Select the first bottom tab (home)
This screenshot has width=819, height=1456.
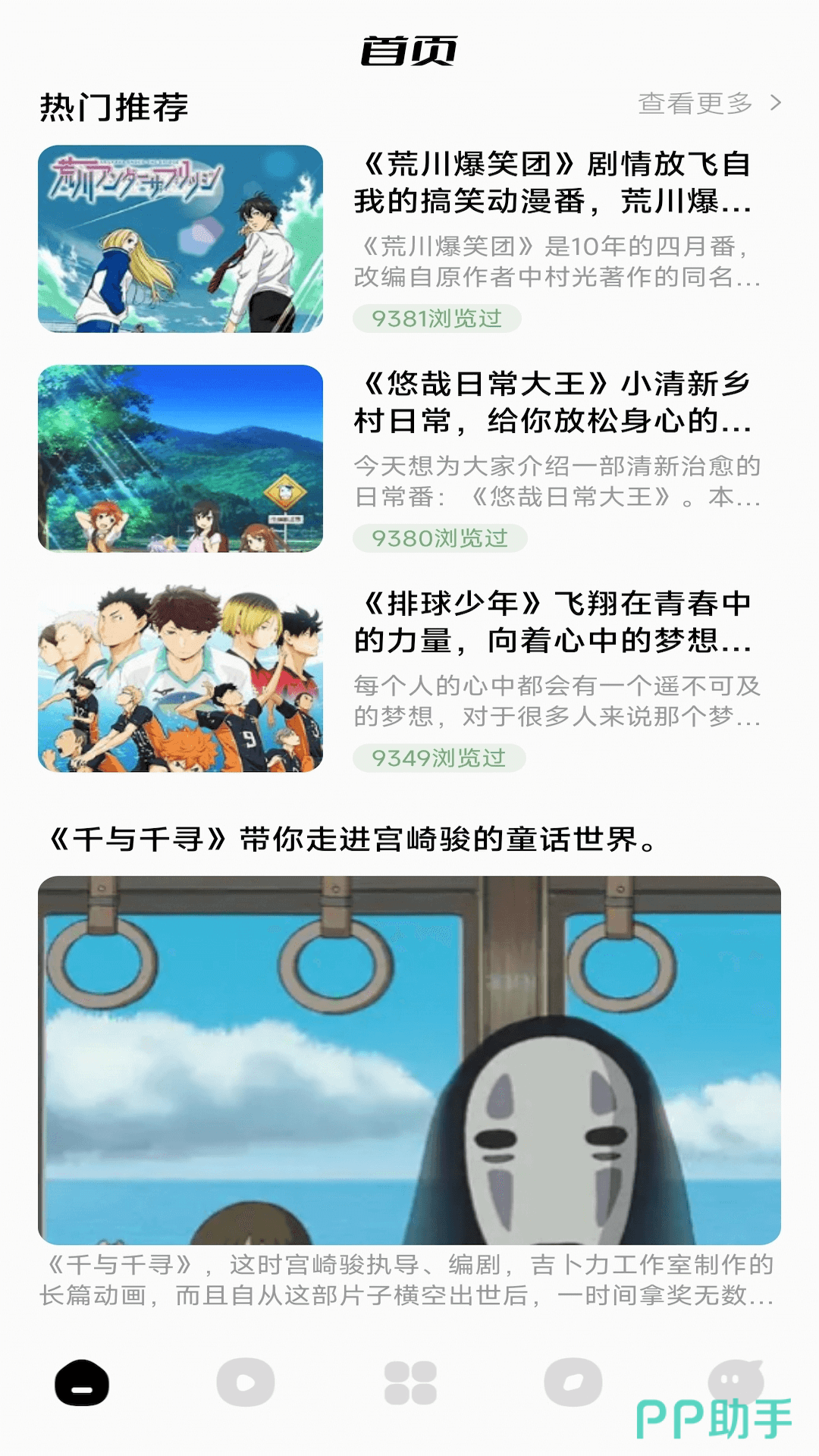click(82, 1382)
